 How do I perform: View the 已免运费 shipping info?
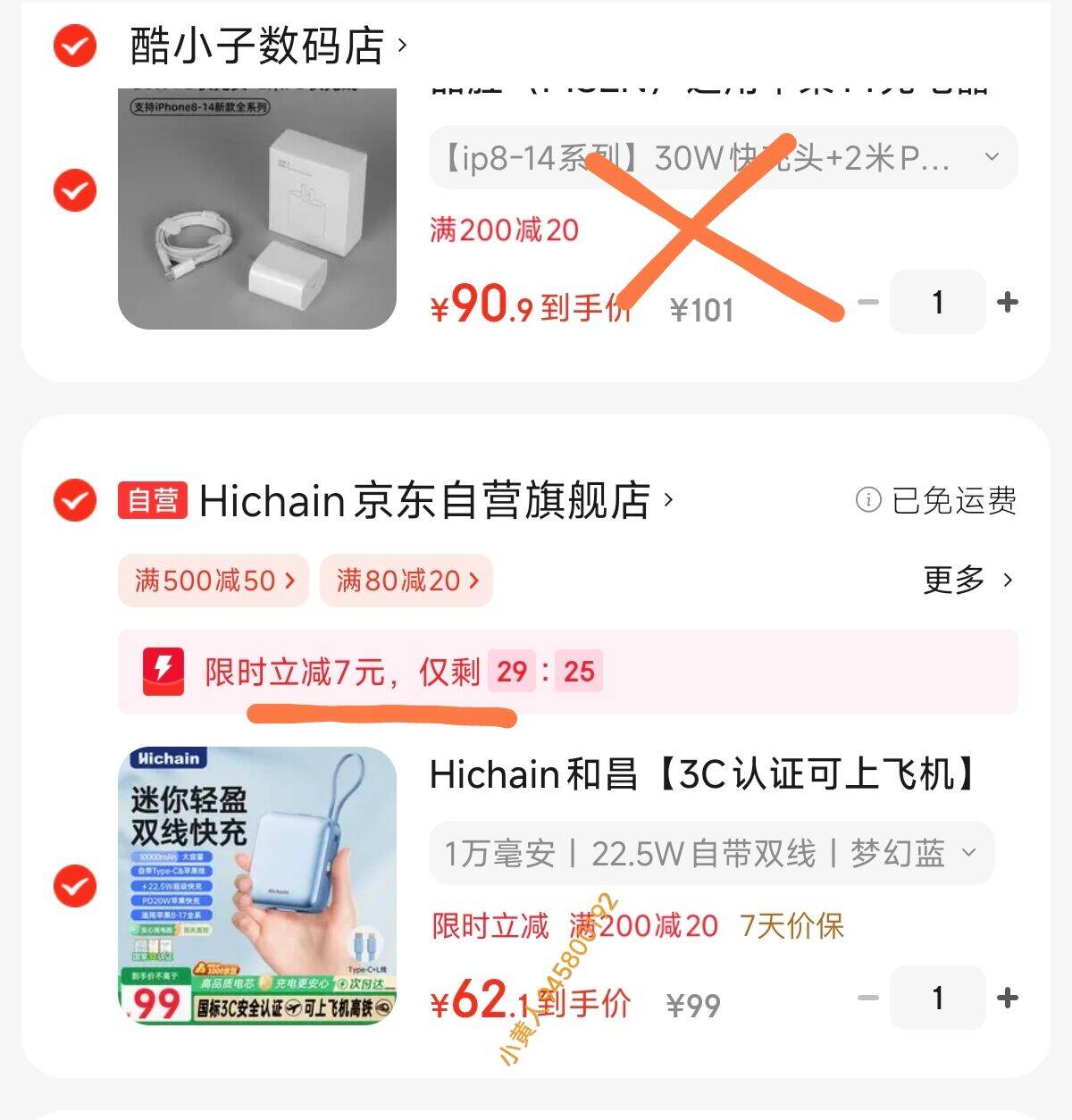point(936,501)
